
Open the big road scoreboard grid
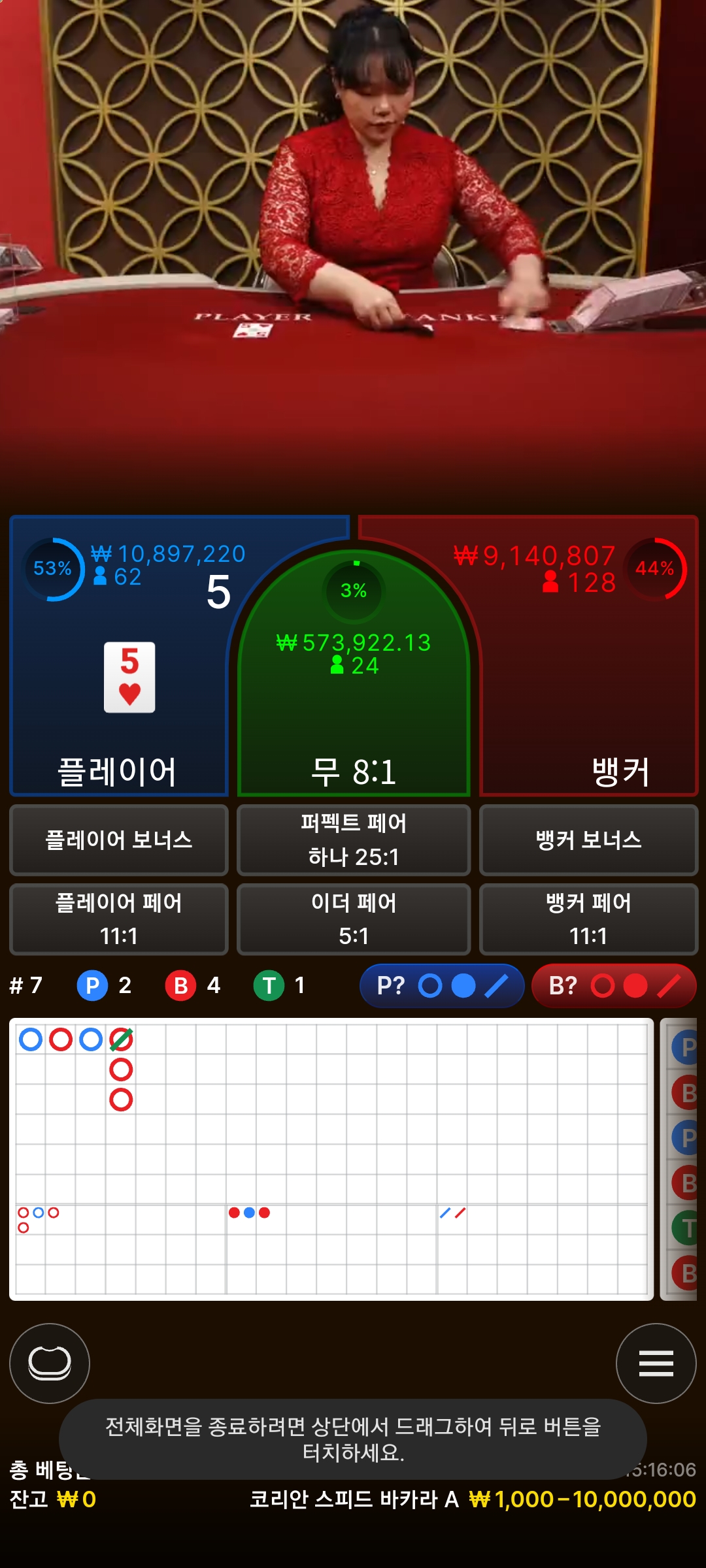click(x=331, y=1159)
